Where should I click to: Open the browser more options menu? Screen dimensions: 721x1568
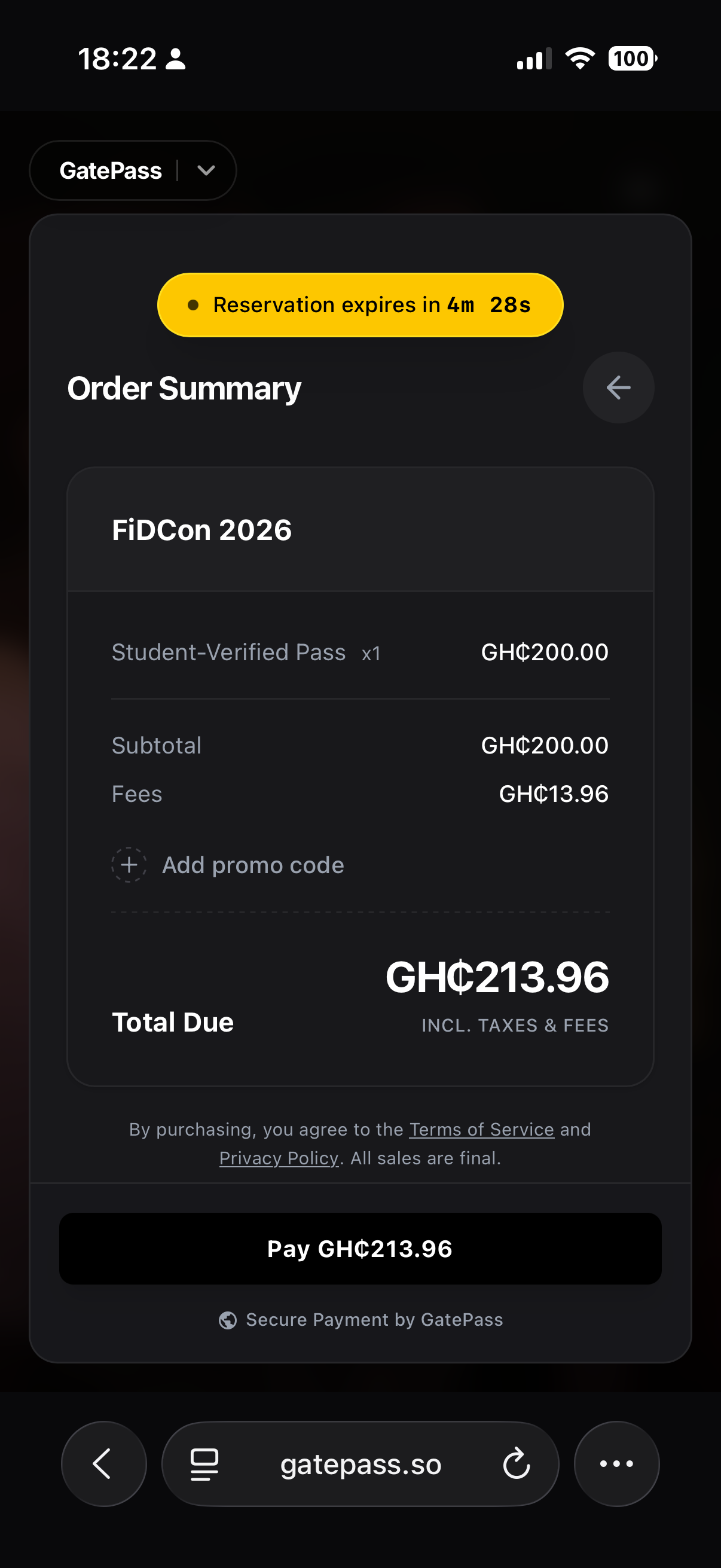coord(616,1464)
